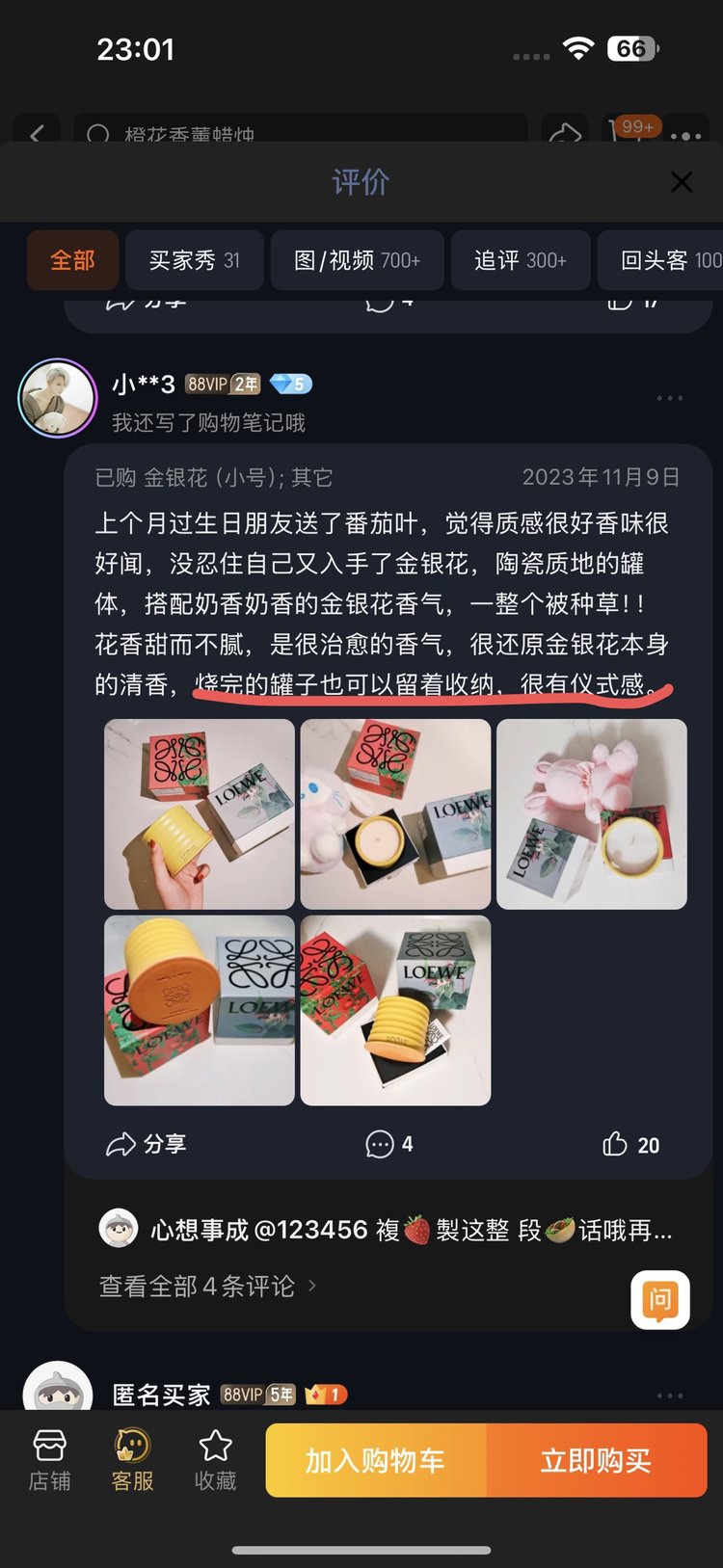Open comments on 小**3's review

point(389,1144)
